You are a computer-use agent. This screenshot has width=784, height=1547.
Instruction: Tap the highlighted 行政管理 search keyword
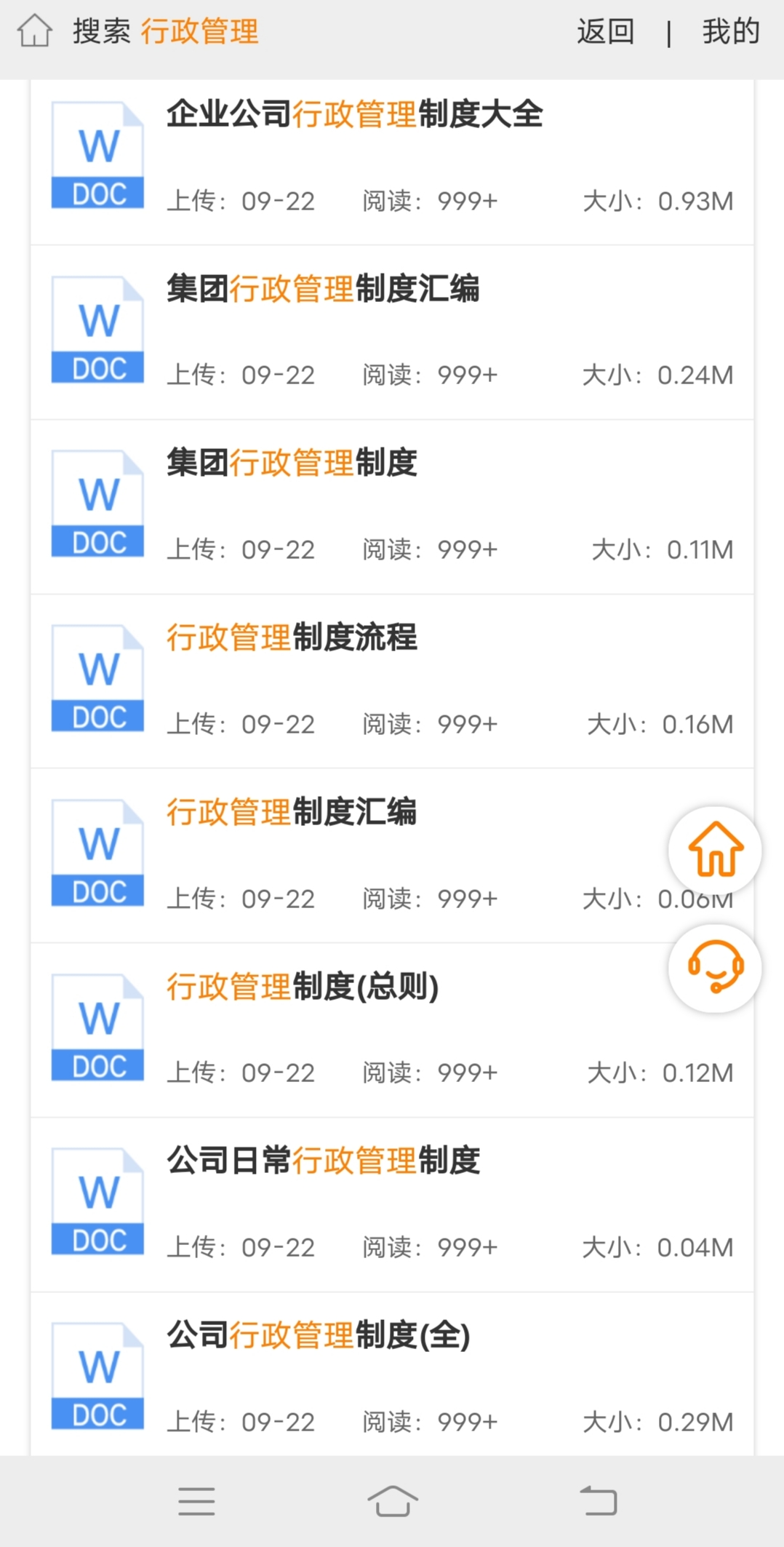coord(200,31)
